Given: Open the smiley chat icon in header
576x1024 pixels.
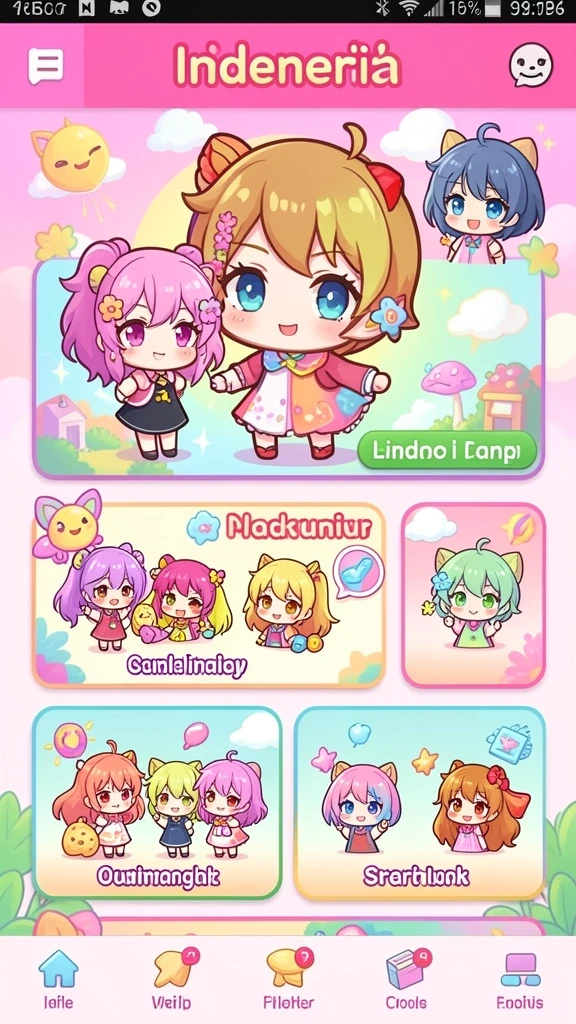Looking at the screenshot, I should pos(530,65).
